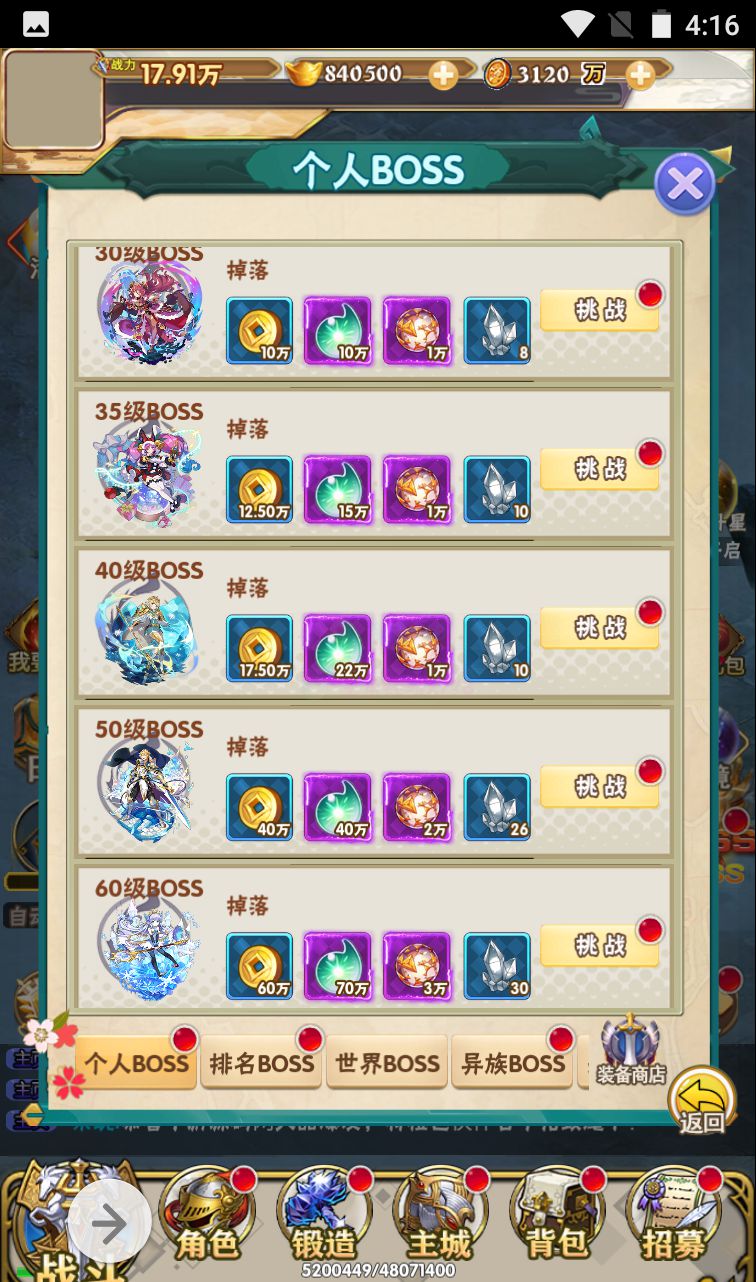Close the 个人BOSS dialog

(x=685, y=184)
